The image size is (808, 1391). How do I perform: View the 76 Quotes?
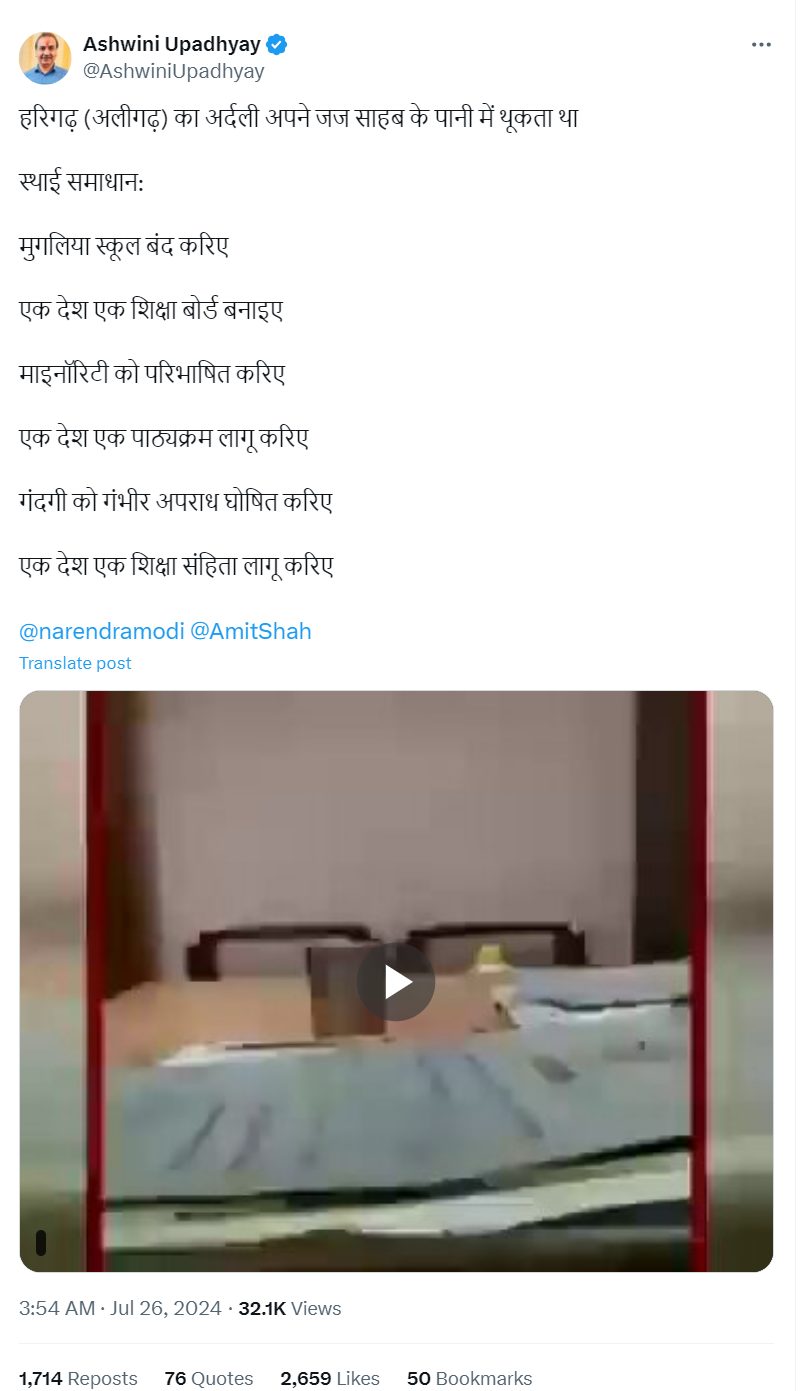pyautogui.click(x=208, y=1378)
